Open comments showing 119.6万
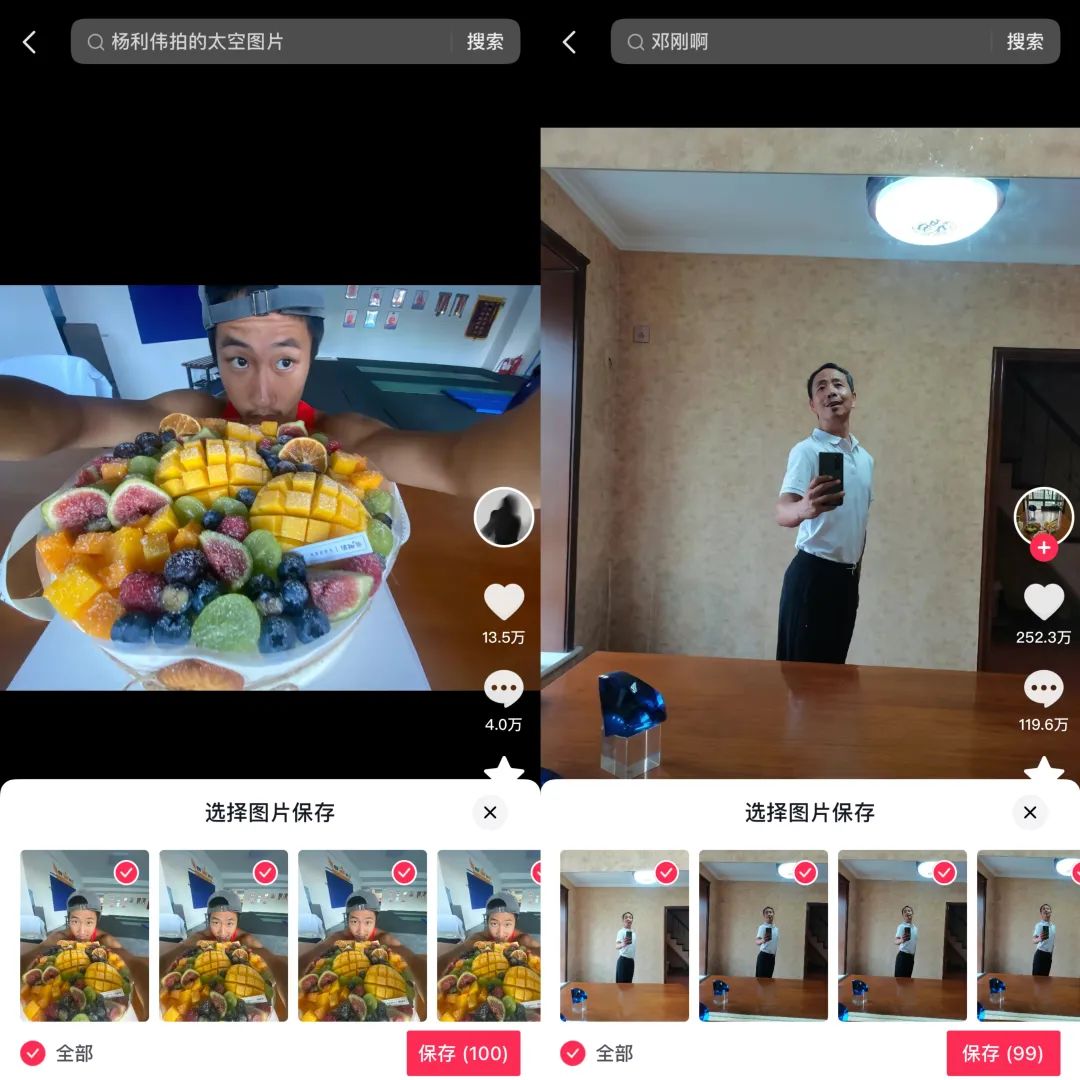Screen dimensions: 1080x1080 (1044, 690)
